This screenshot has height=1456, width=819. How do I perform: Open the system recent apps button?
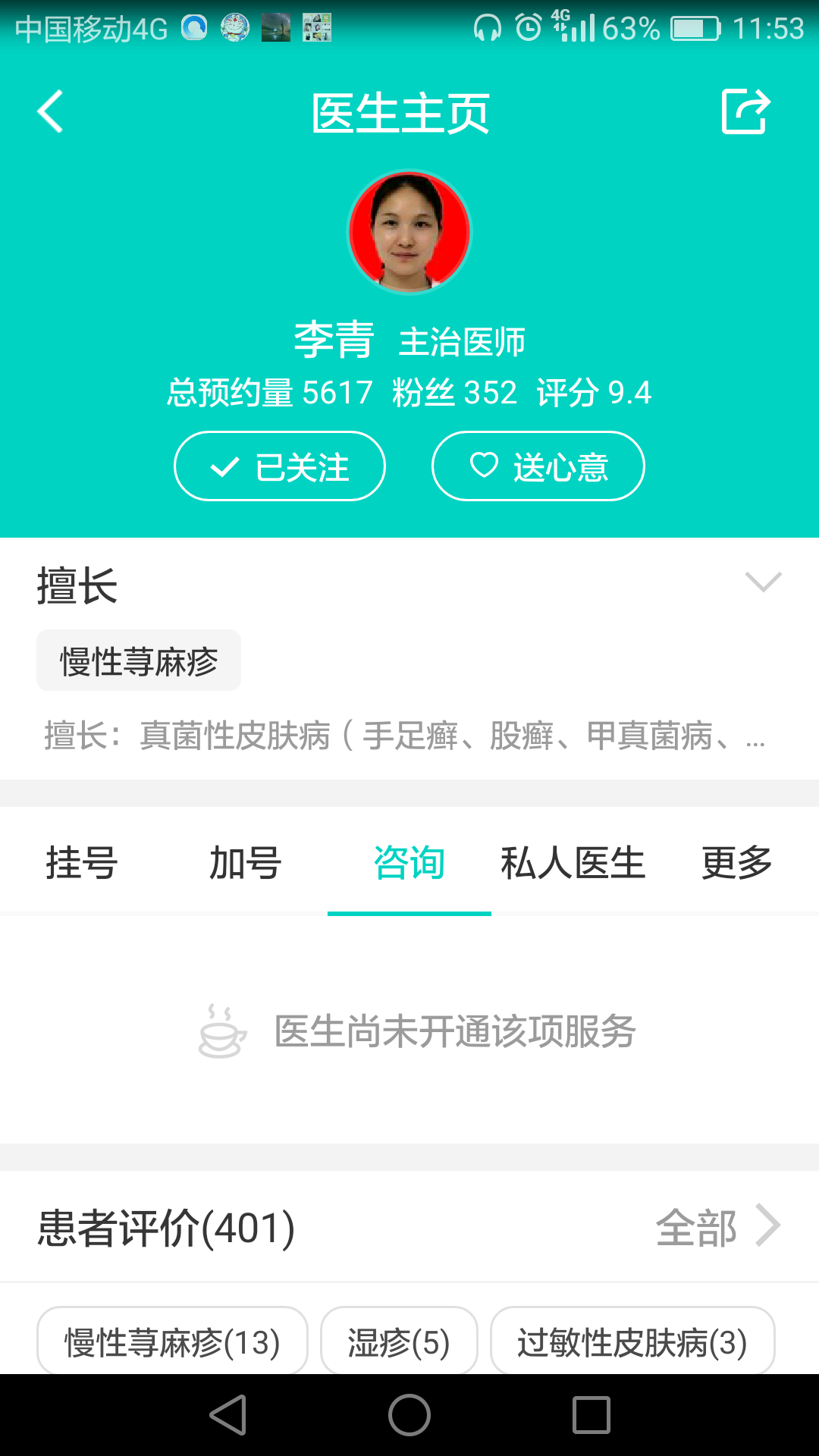pos(591,1415)
